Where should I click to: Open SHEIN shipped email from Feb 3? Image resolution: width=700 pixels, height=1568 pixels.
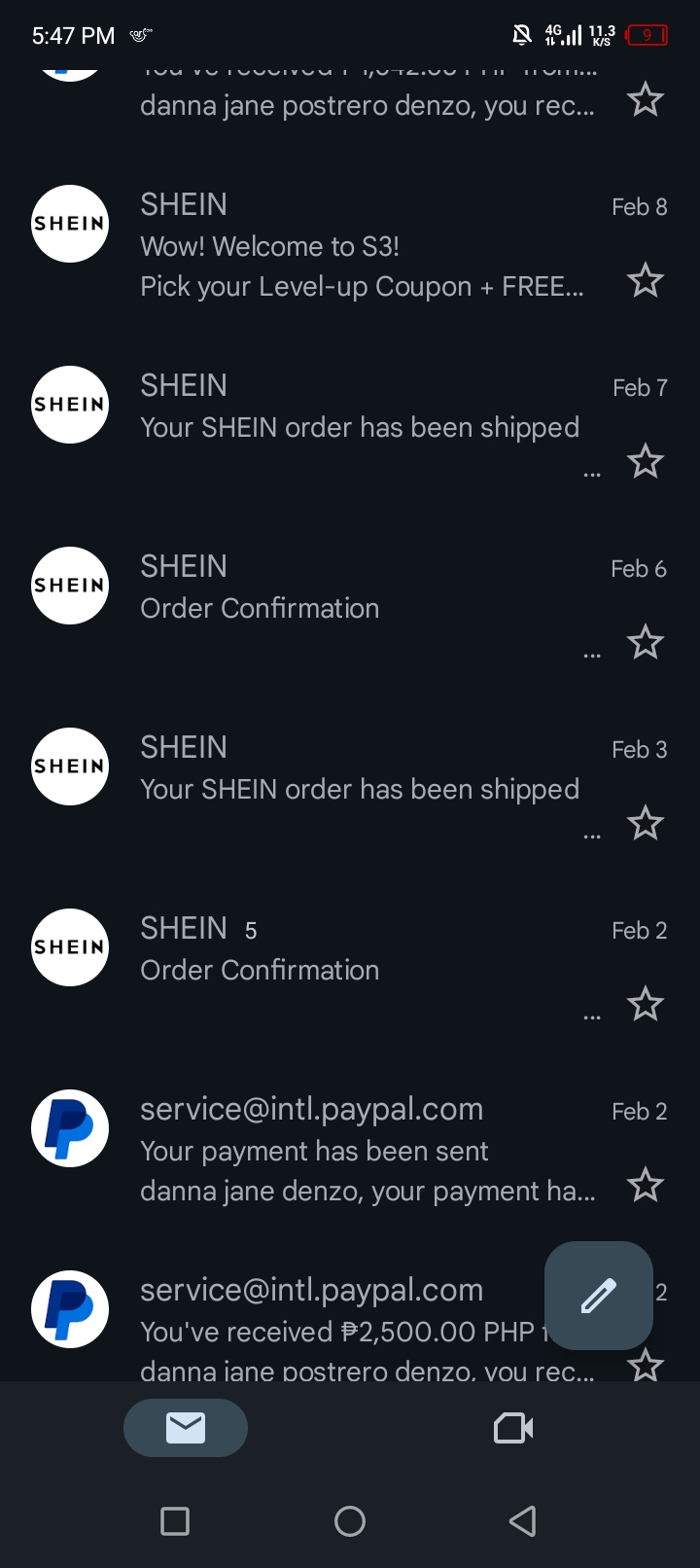(350, 788)
